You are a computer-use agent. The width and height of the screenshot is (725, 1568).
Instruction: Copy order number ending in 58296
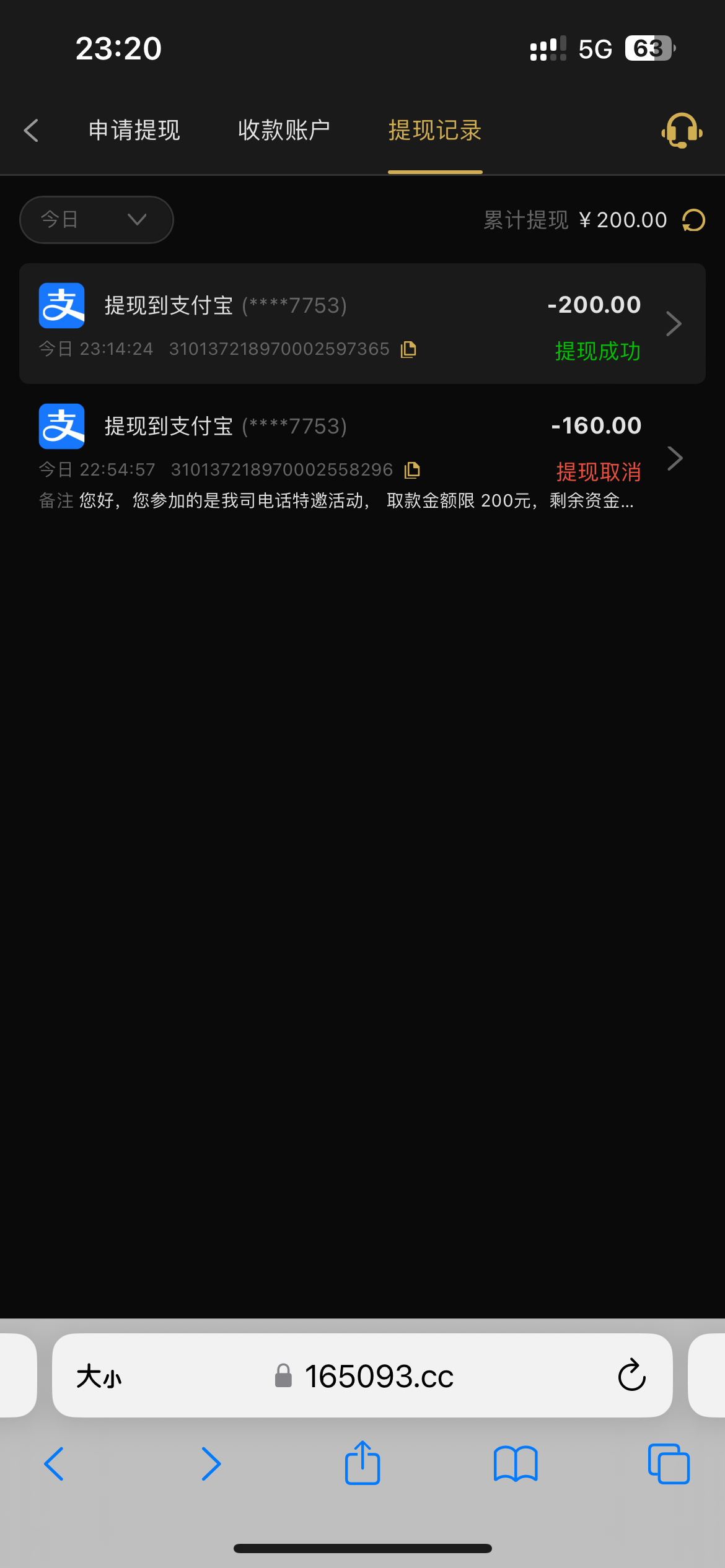point(412,471)
